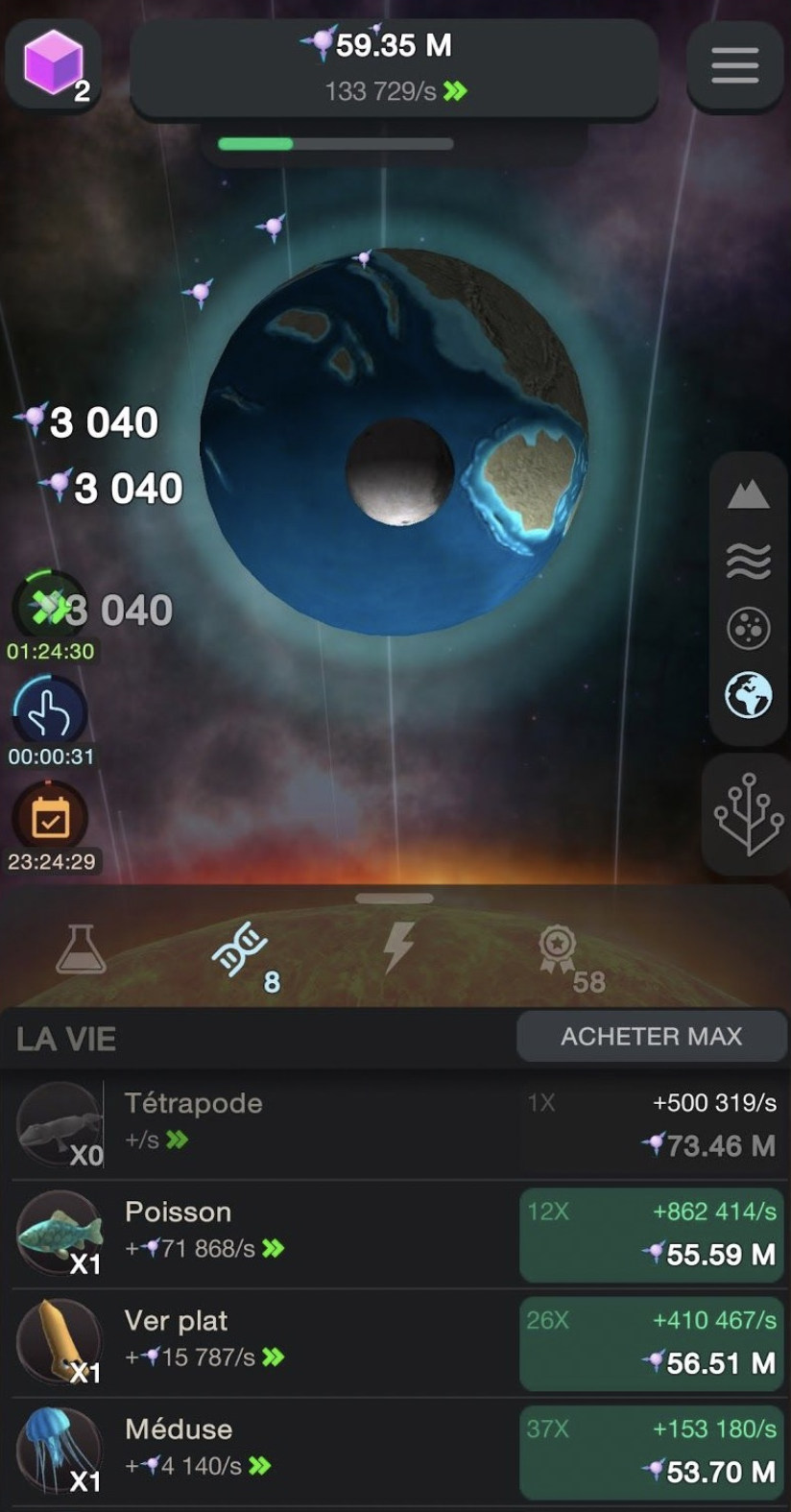Viewport: 791px width, 1512px height.
Task: Switch to the lightning bolt tab
Action: coord(398,948)
